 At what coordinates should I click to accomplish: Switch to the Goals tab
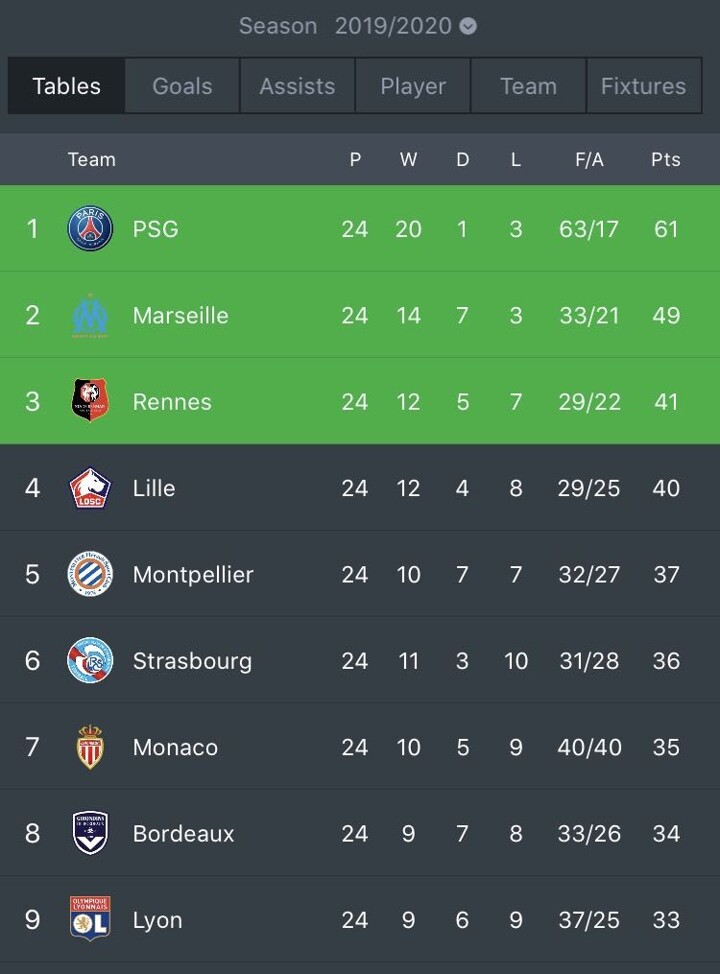click(x=182, y=86)
